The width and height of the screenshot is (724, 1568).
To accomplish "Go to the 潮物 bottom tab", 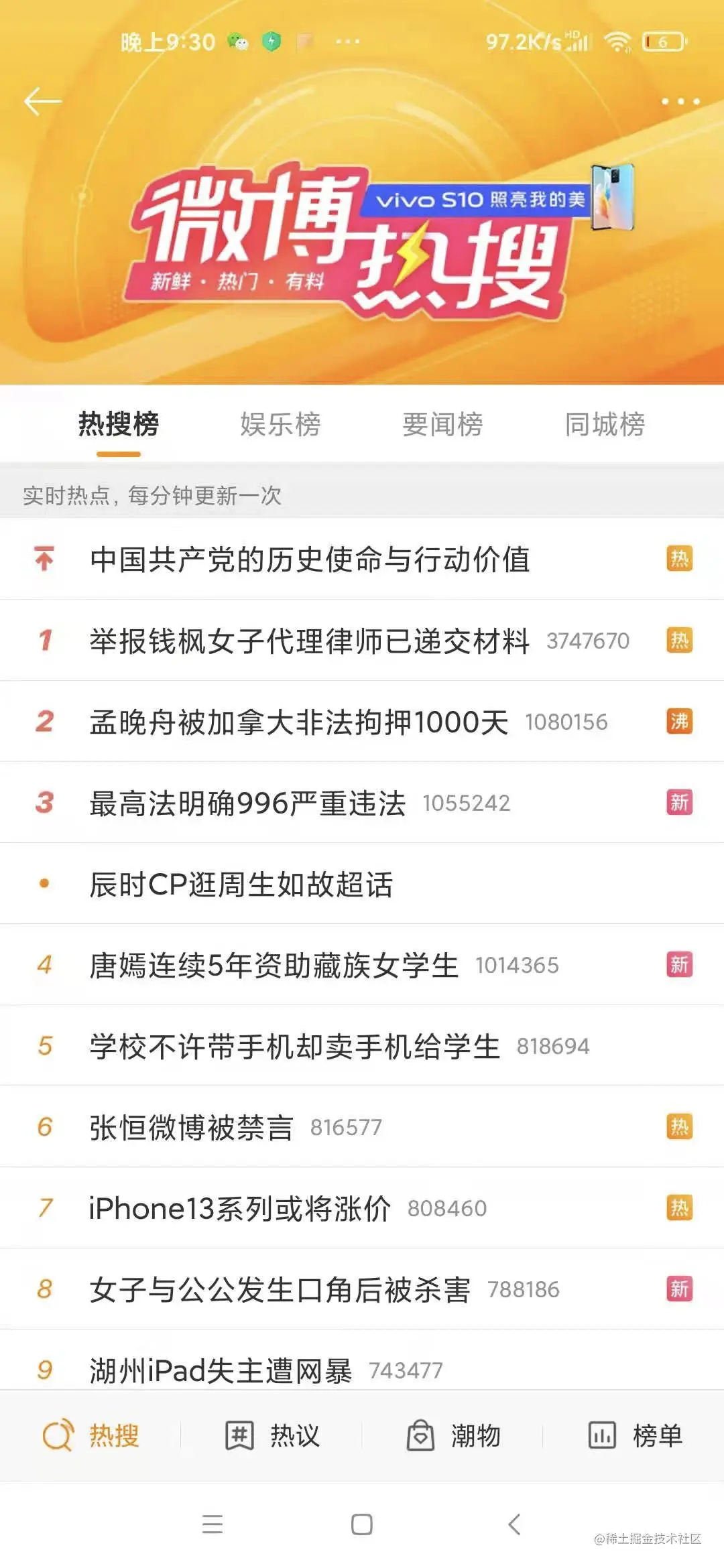I will click(454, 1435).
